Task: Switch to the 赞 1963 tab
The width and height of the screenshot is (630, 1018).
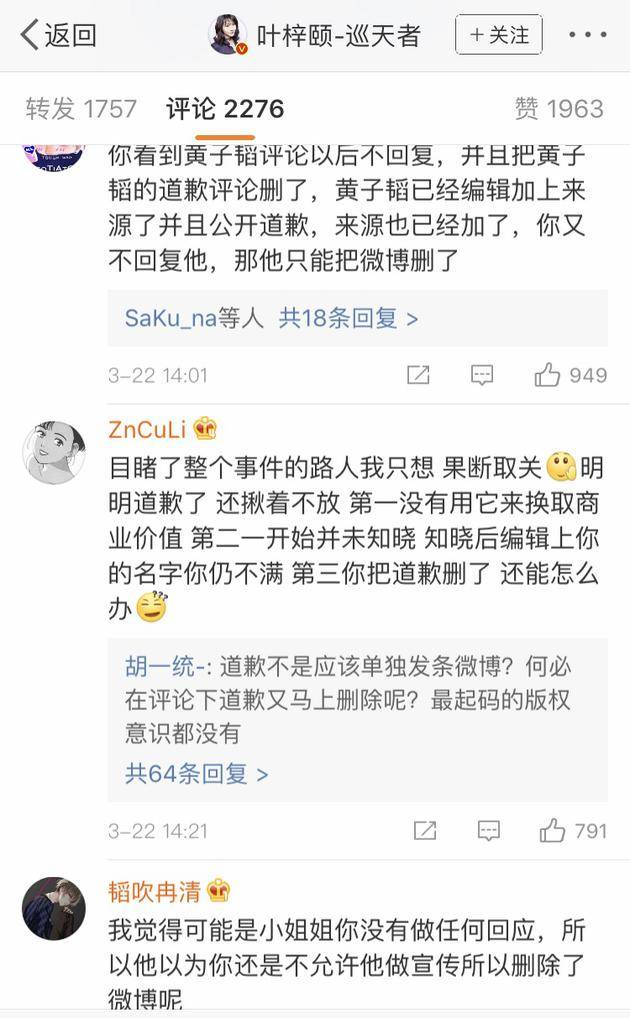Action: 559,108
